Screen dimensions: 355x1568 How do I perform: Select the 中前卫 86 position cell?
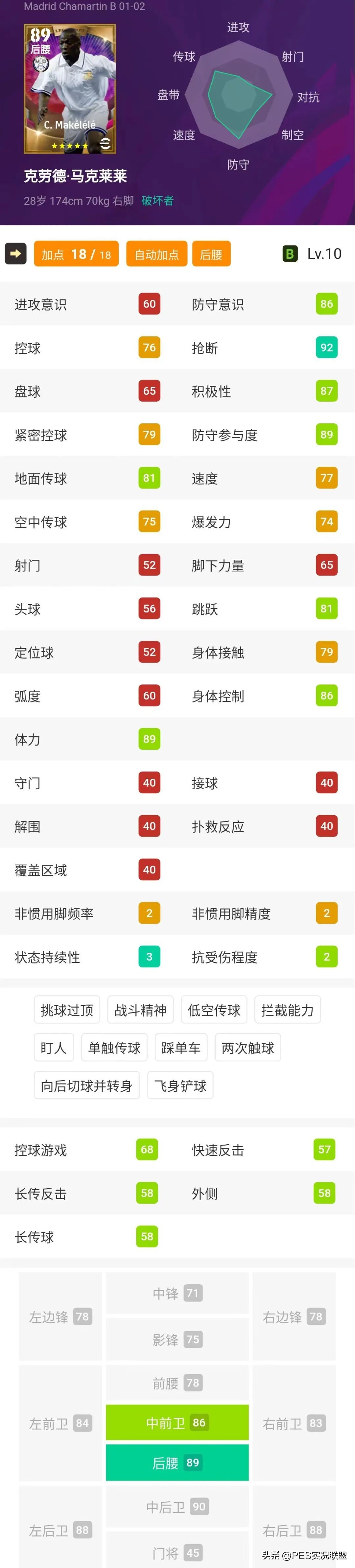point(177,1422)
